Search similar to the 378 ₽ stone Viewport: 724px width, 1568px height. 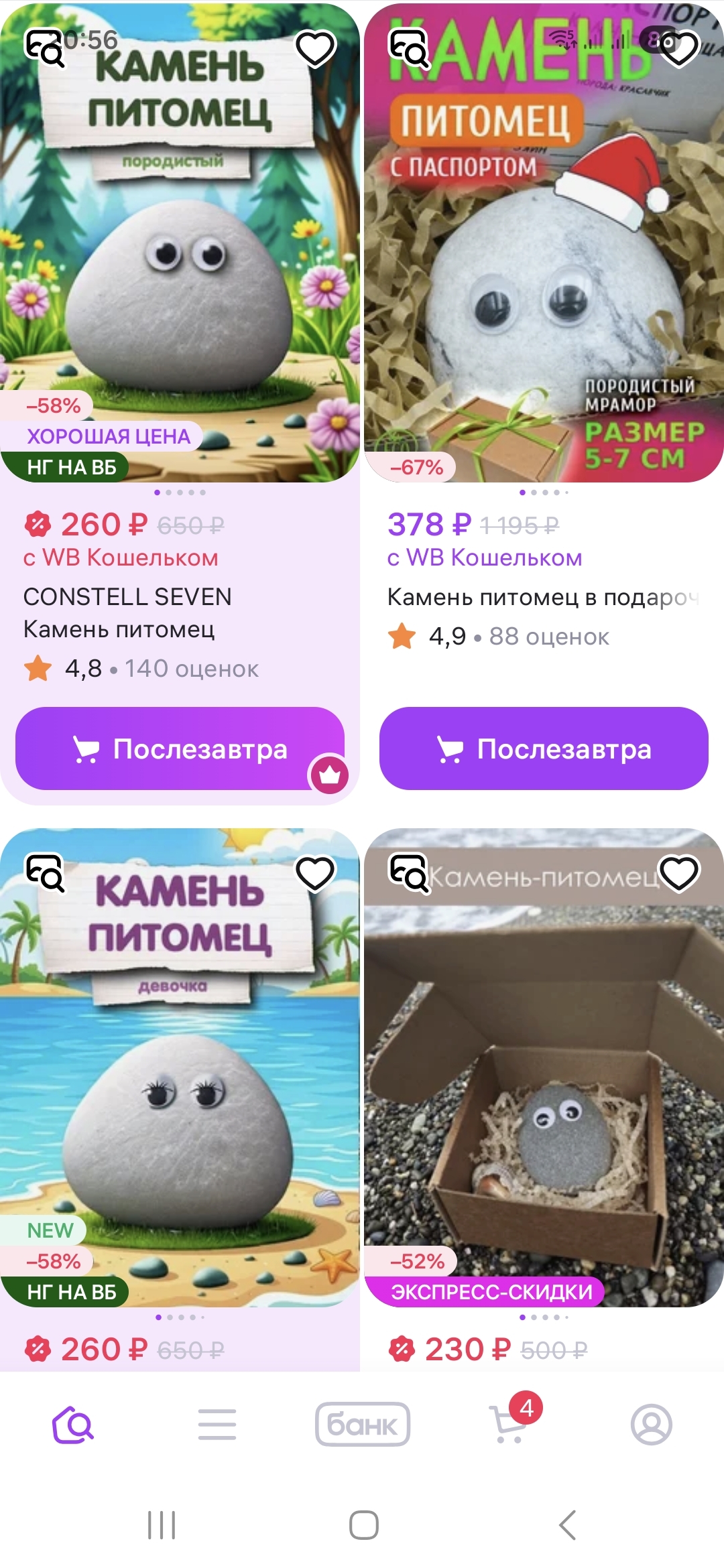(x=409, y=48)
